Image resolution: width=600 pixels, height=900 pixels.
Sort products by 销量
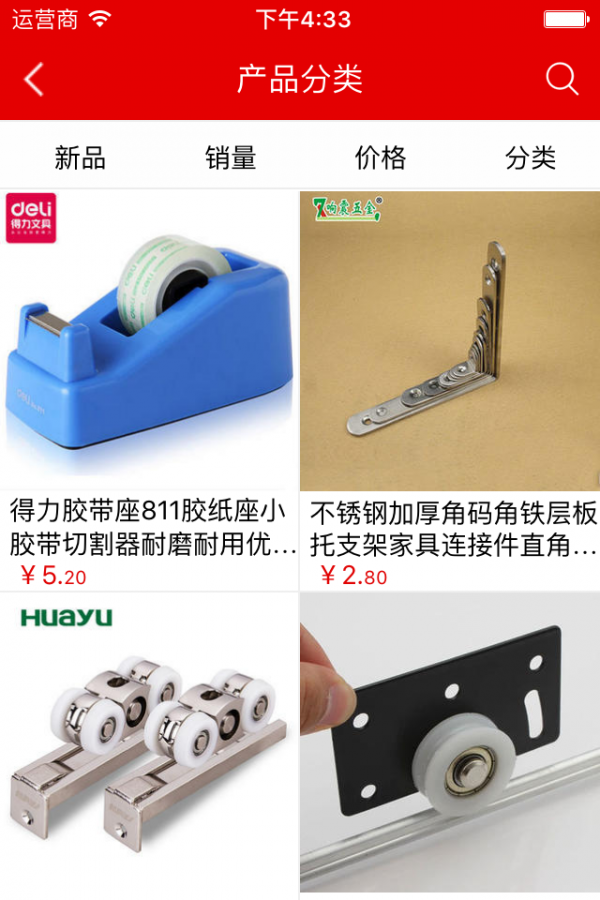coord(231,158)
